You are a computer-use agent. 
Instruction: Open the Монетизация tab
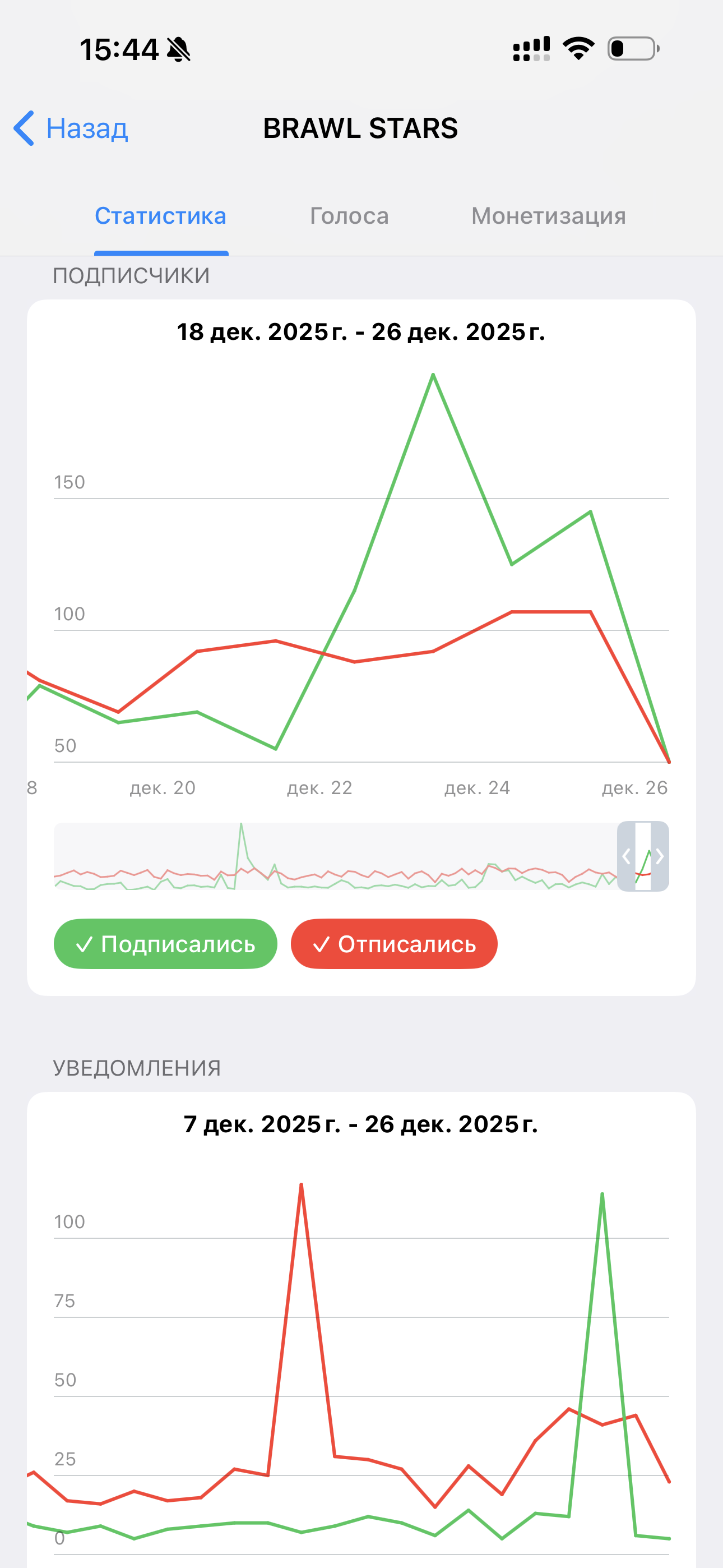tap(548, 216)
